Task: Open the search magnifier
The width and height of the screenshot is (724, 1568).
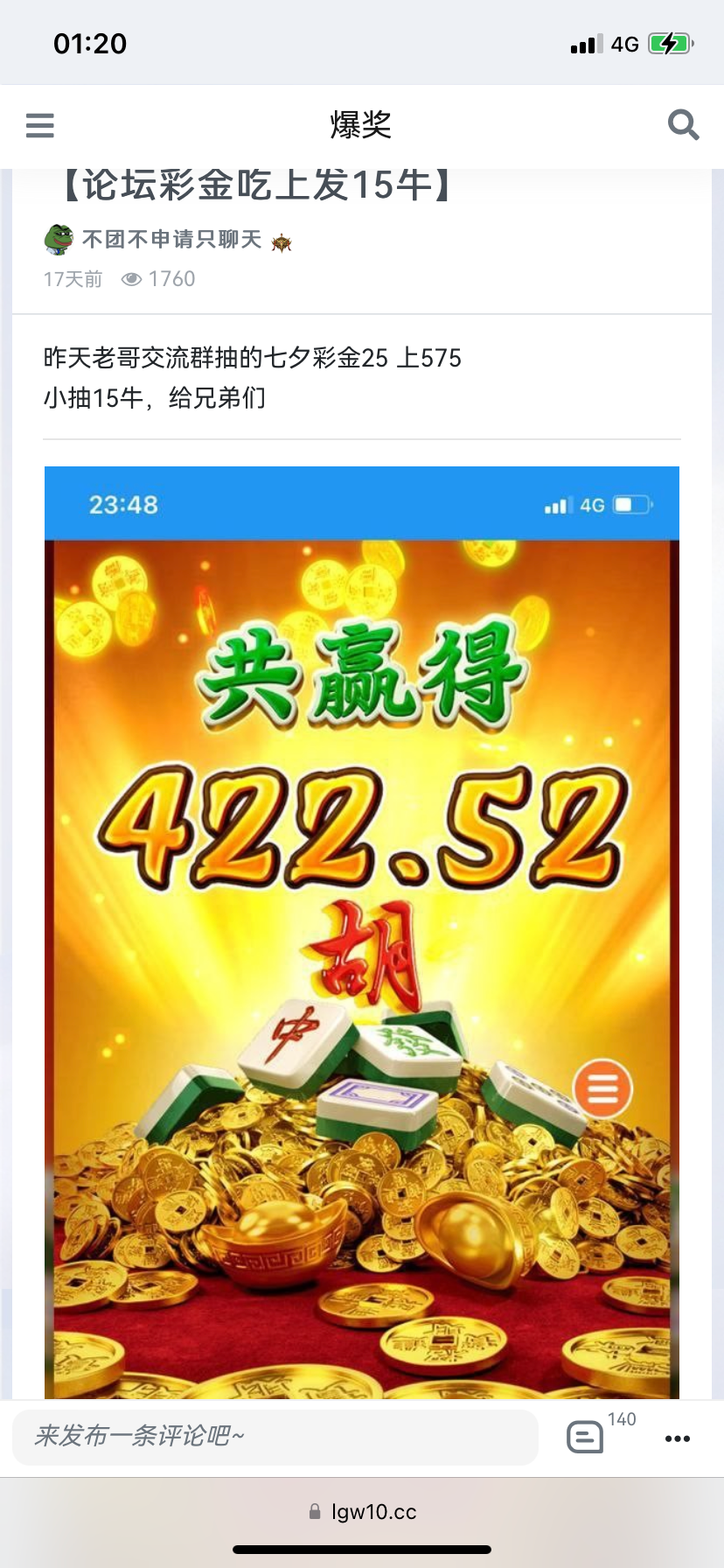Action: pos(683,125)
